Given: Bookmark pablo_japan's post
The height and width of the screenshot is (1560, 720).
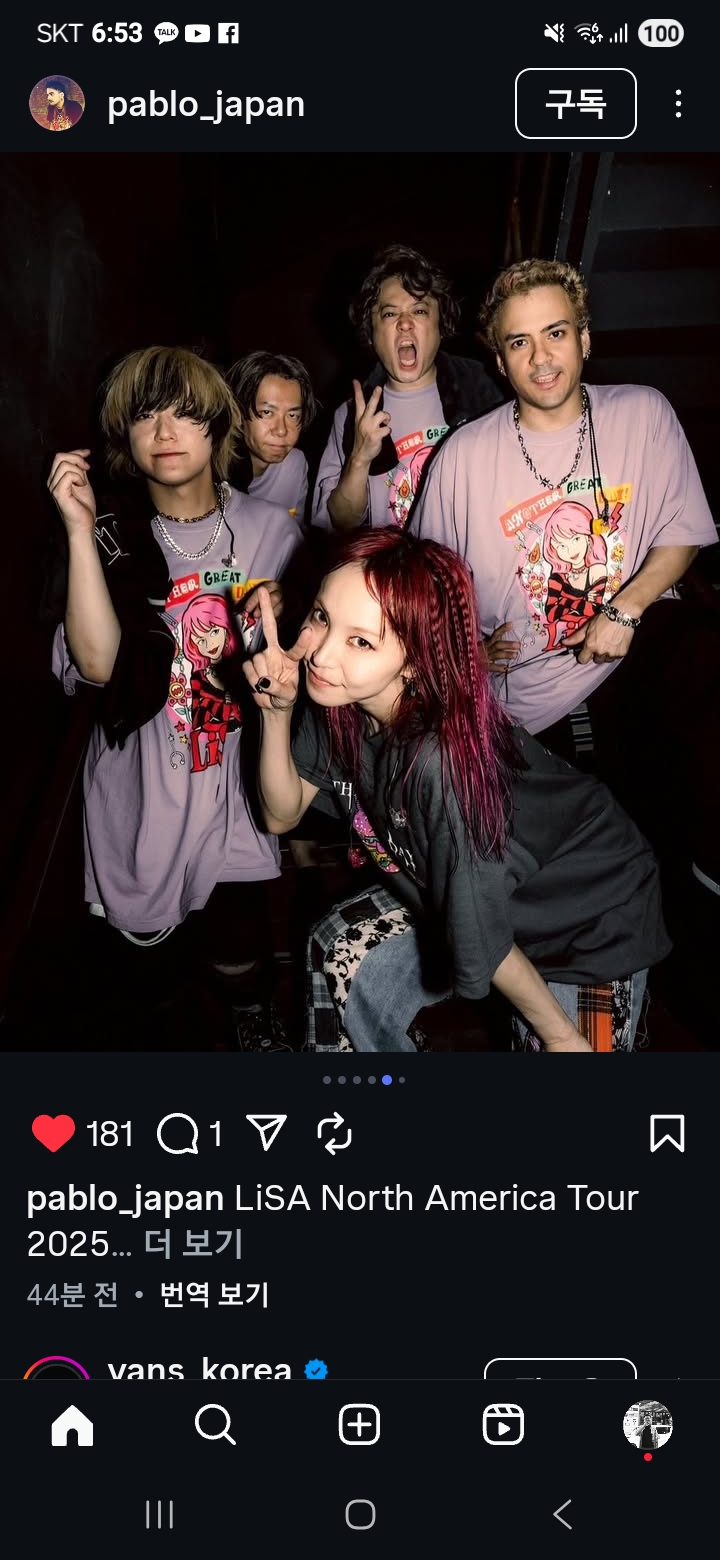Looking at the screenshot, I should (667, 1134).
